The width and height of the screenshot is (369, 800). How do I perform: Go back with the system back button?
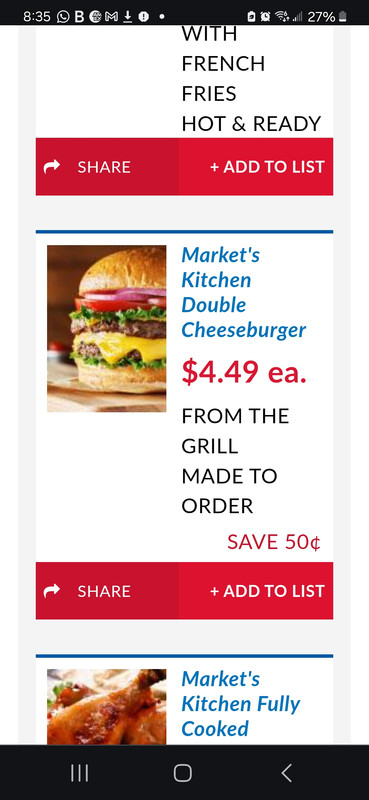[287, 772]
